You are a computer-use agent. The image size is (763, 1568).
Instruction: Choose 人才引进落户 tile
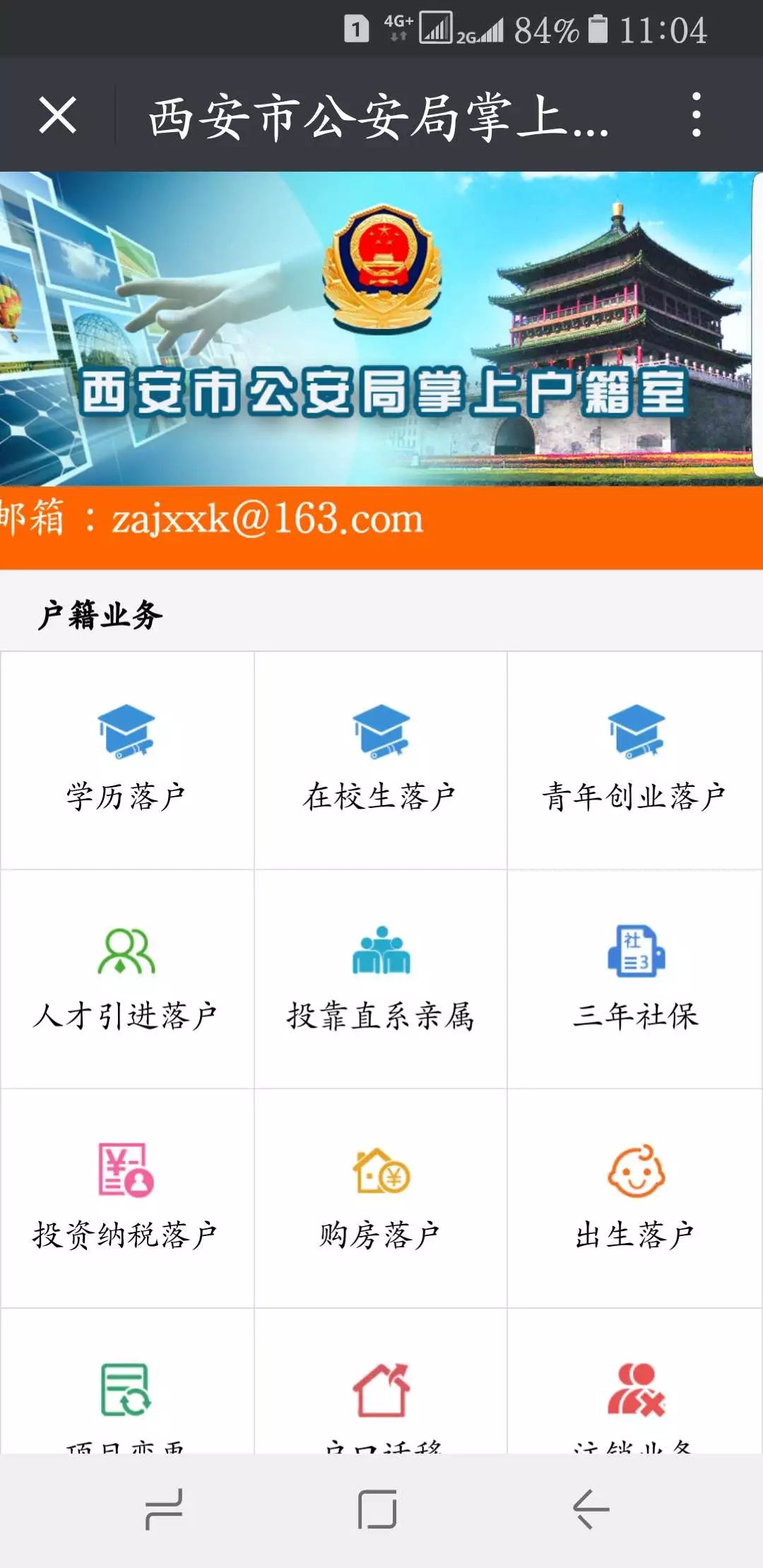(x=127, y=978)
